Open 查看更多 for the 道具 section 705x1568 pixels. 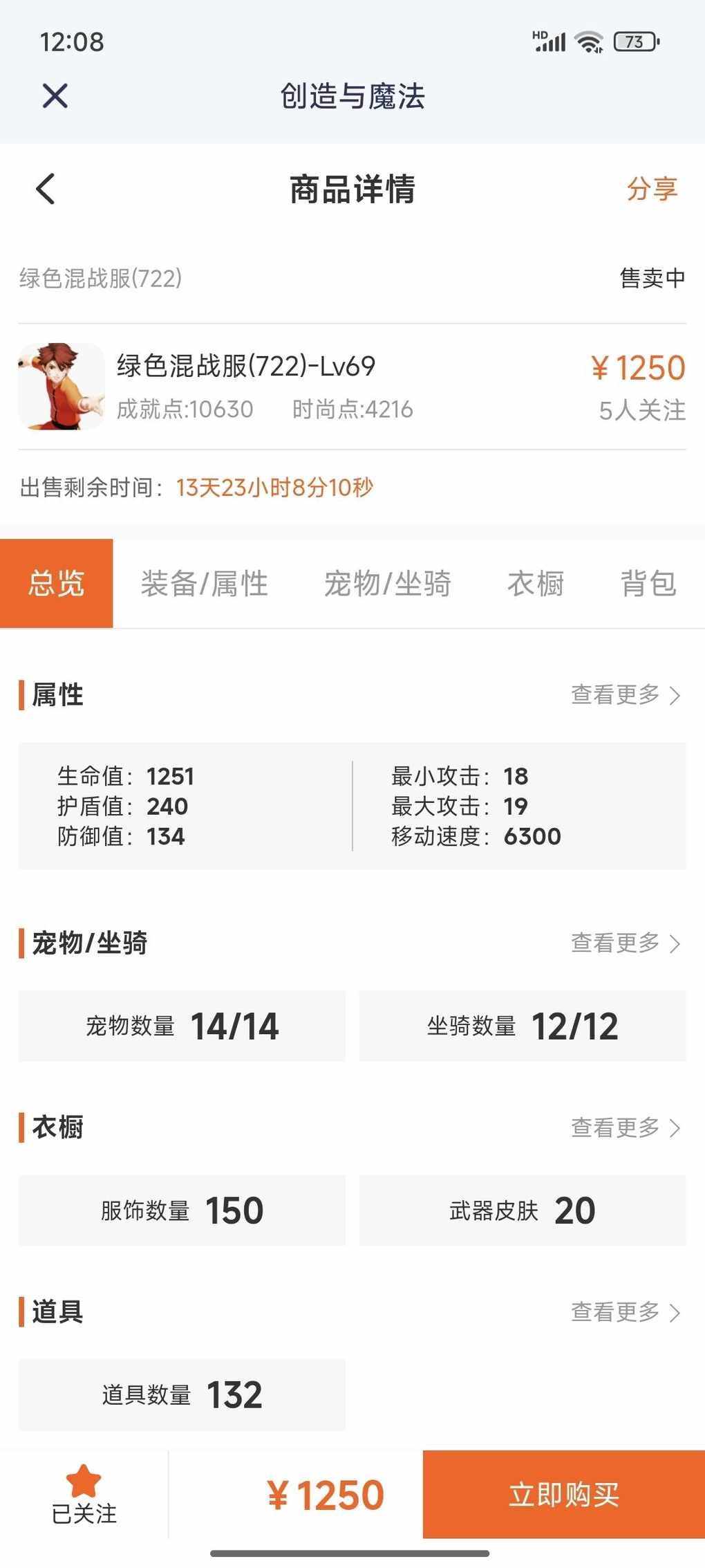[x=625, y=1311]
